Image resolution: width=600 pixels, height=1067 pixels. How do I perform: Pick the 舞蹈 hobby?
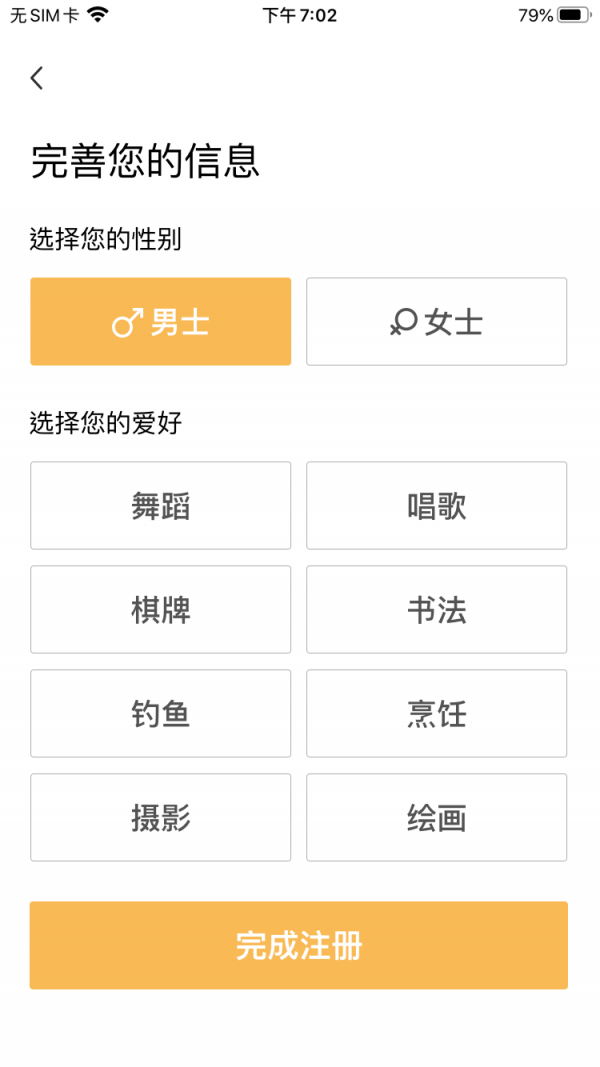click(x=160, y=506)
